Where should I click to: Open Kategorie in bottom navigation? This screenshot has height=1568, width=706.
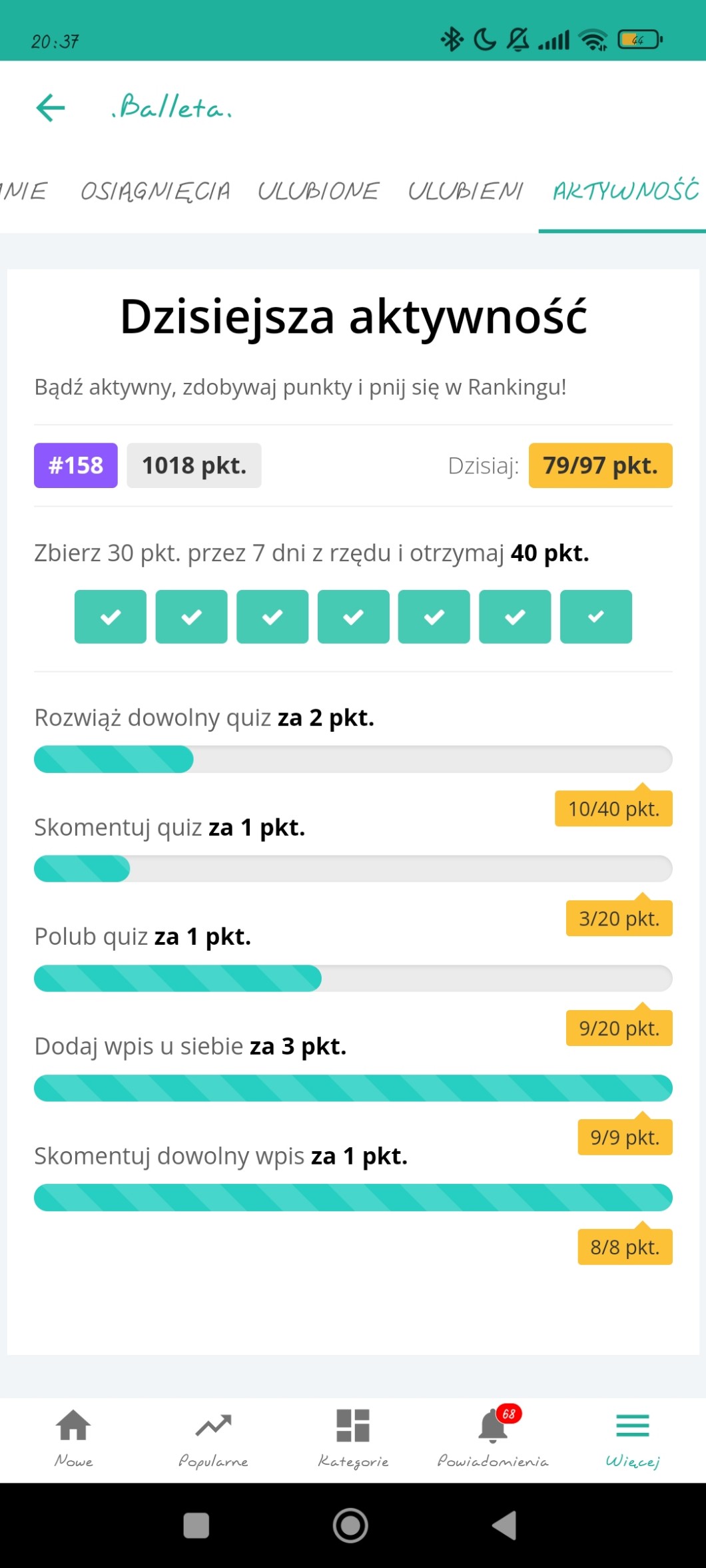click(x=353, y=1438)
